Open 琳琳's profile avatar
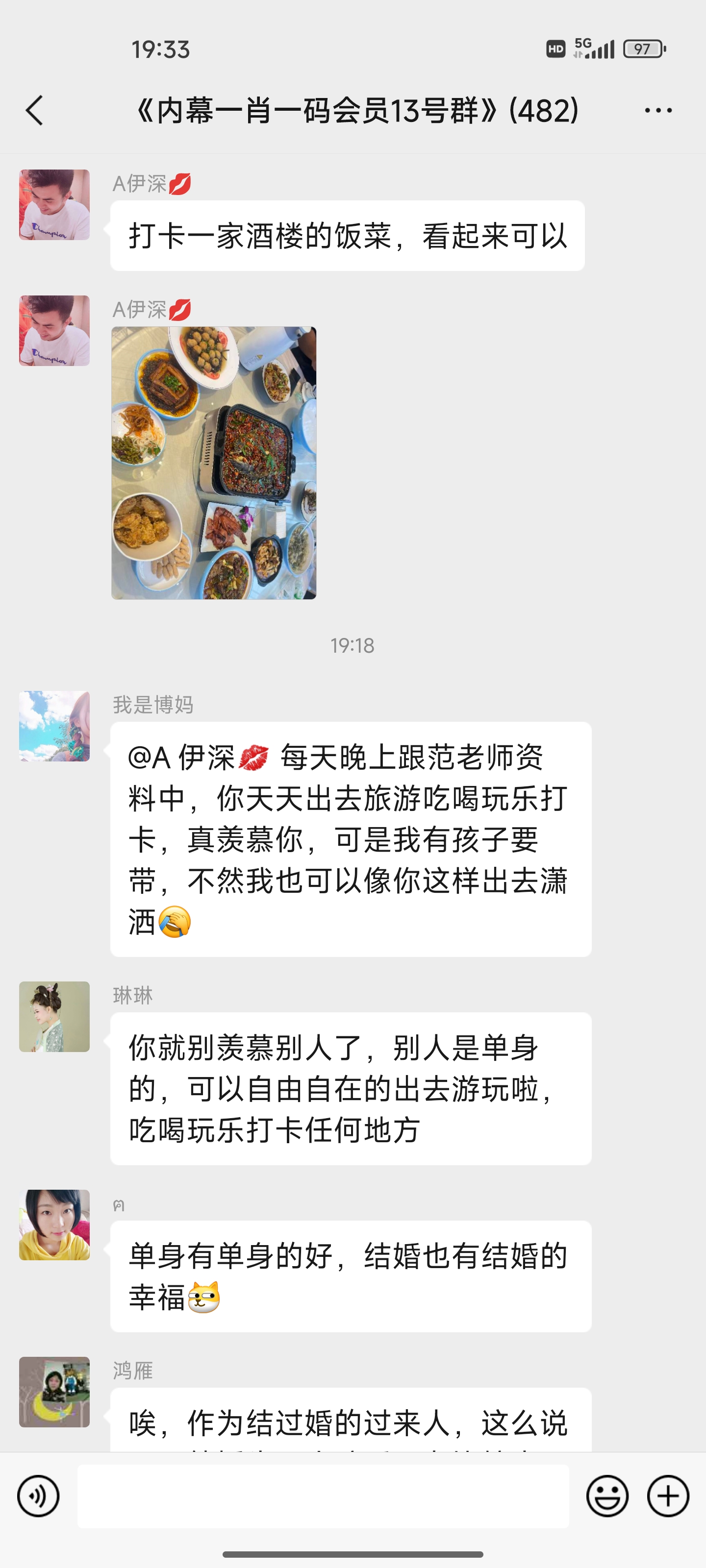Screen dimensions: 706x1568 pyautogui.click(x=54, y=1016)
